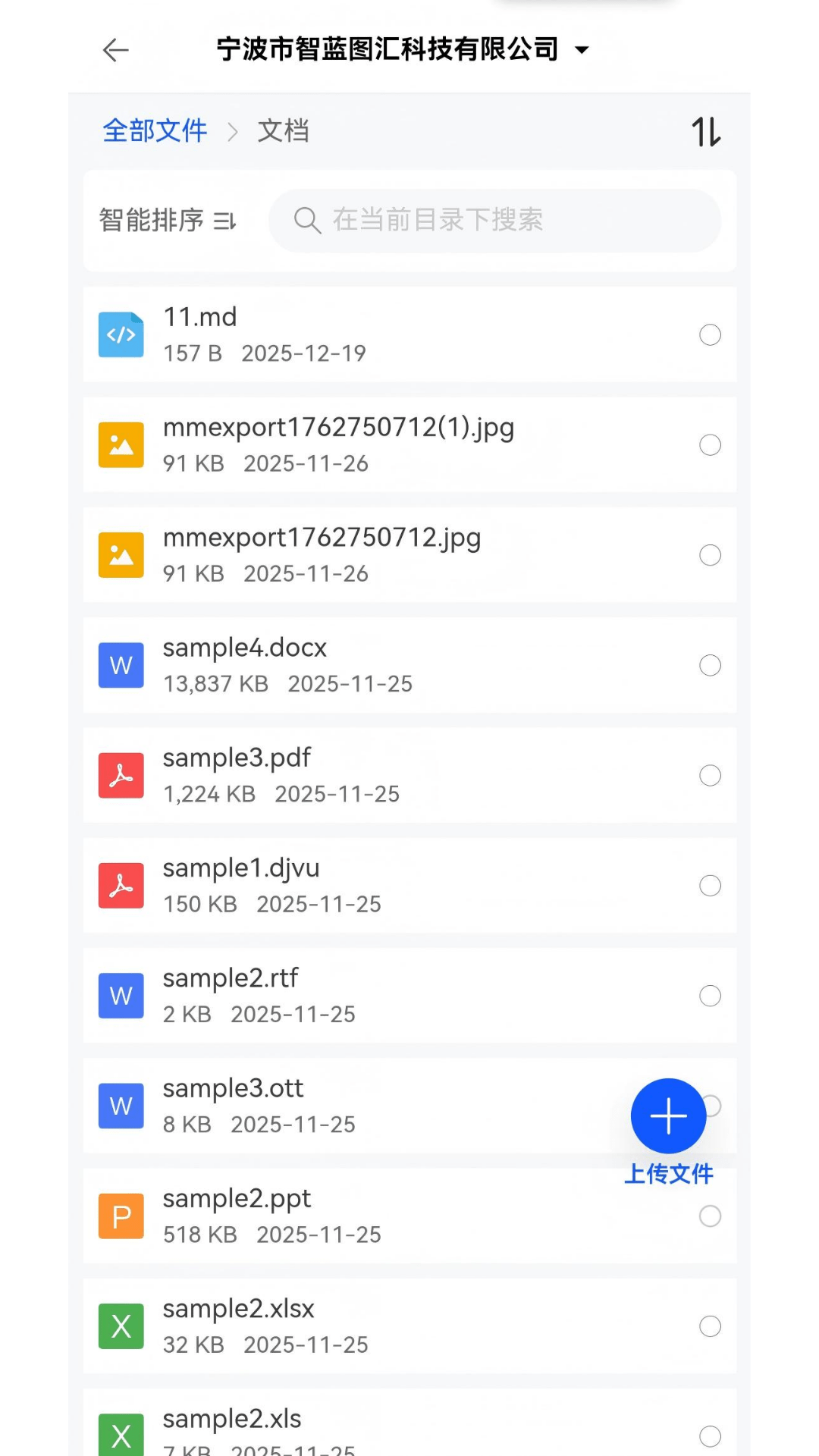
Task: Select the circle next to sample3.pdf
Action: [710, 775]
